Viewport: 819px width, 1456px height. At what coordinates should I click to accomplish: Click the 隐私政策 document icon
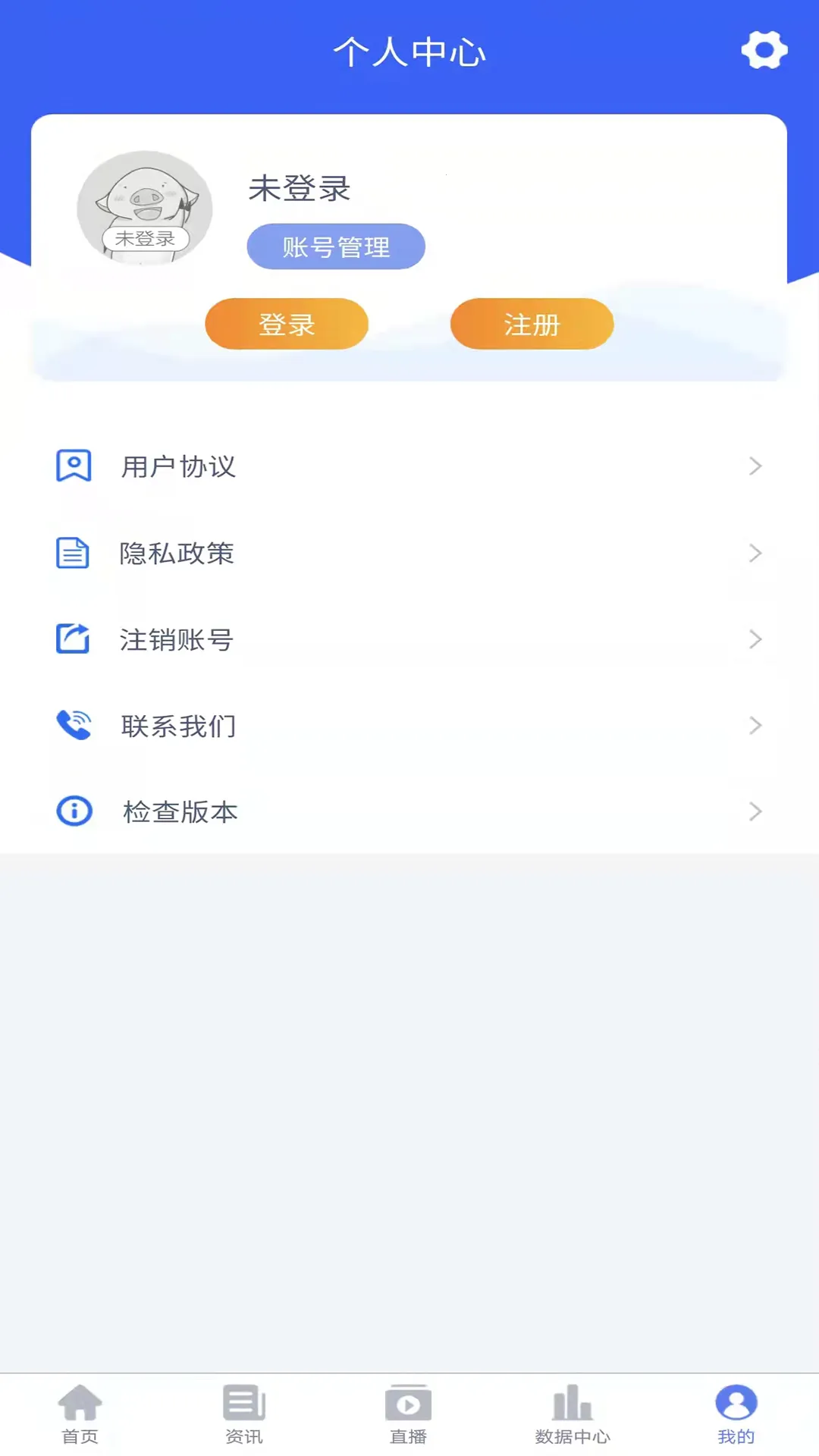pos(74,553)
